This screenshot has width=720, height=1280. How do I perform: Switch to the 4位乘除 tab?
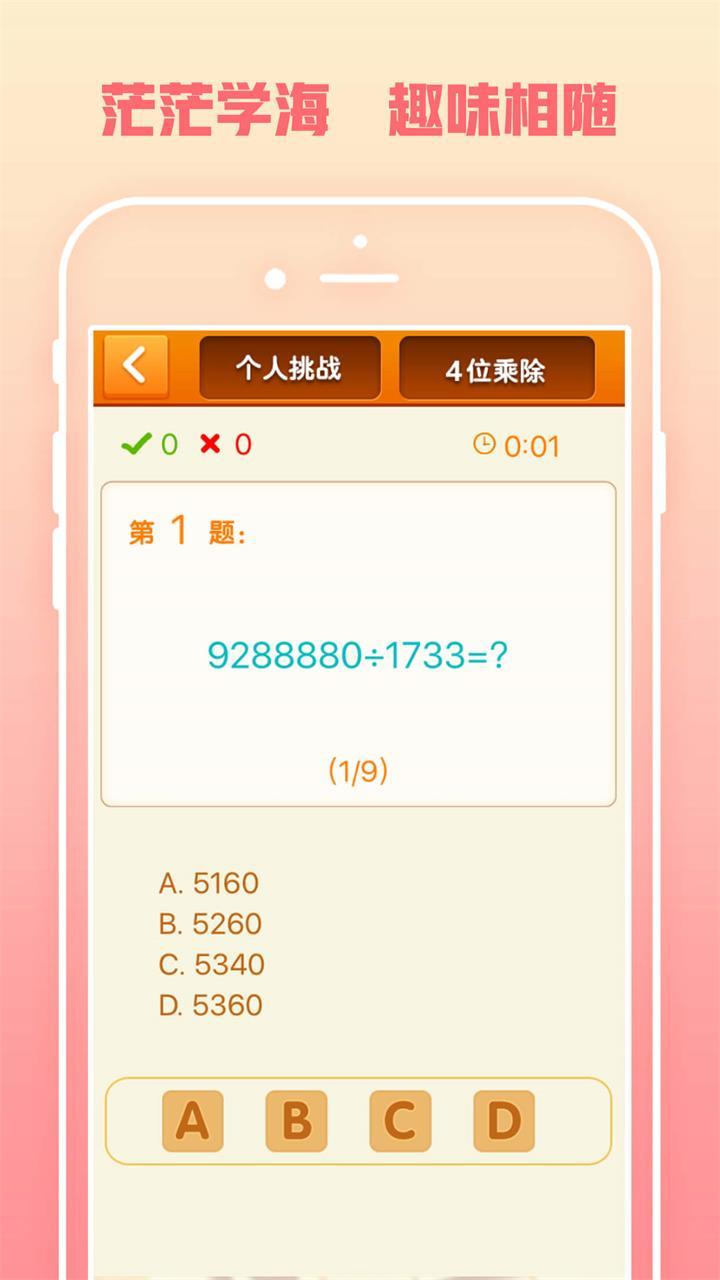pyautogui.click(x=496, y=368)
